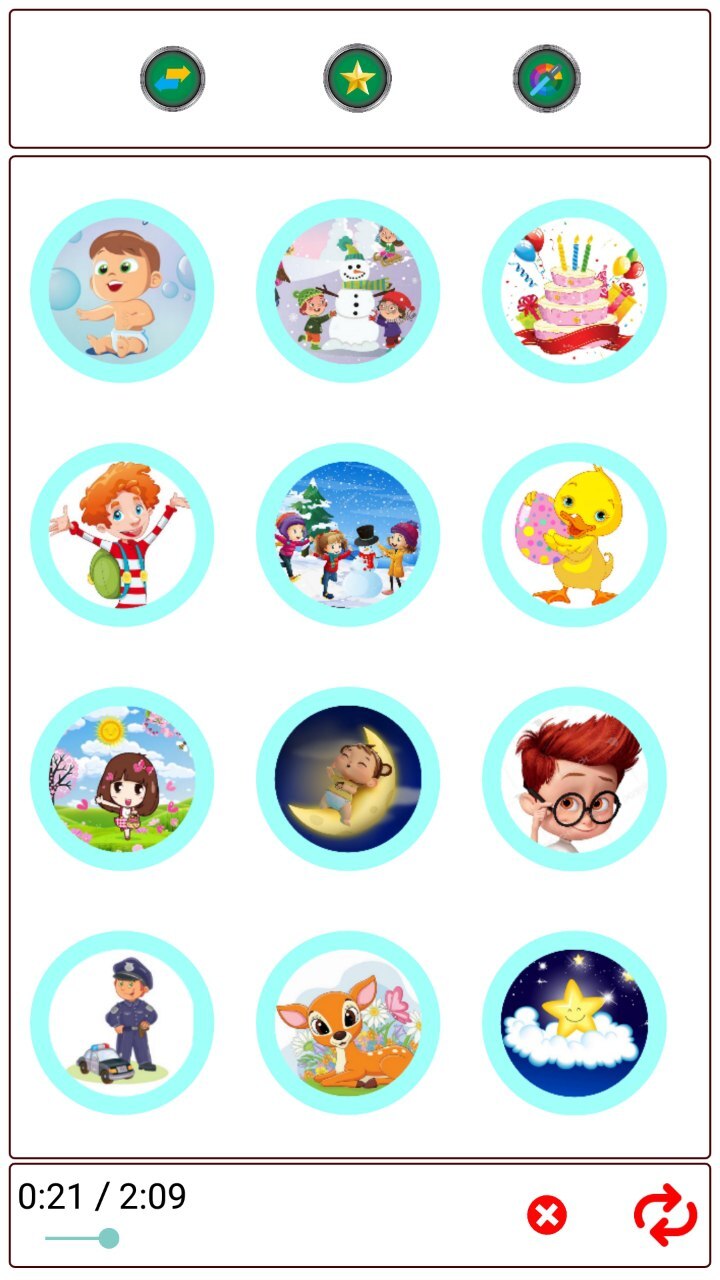
Task: Tap the star rate icon
Action: [357, 78]
